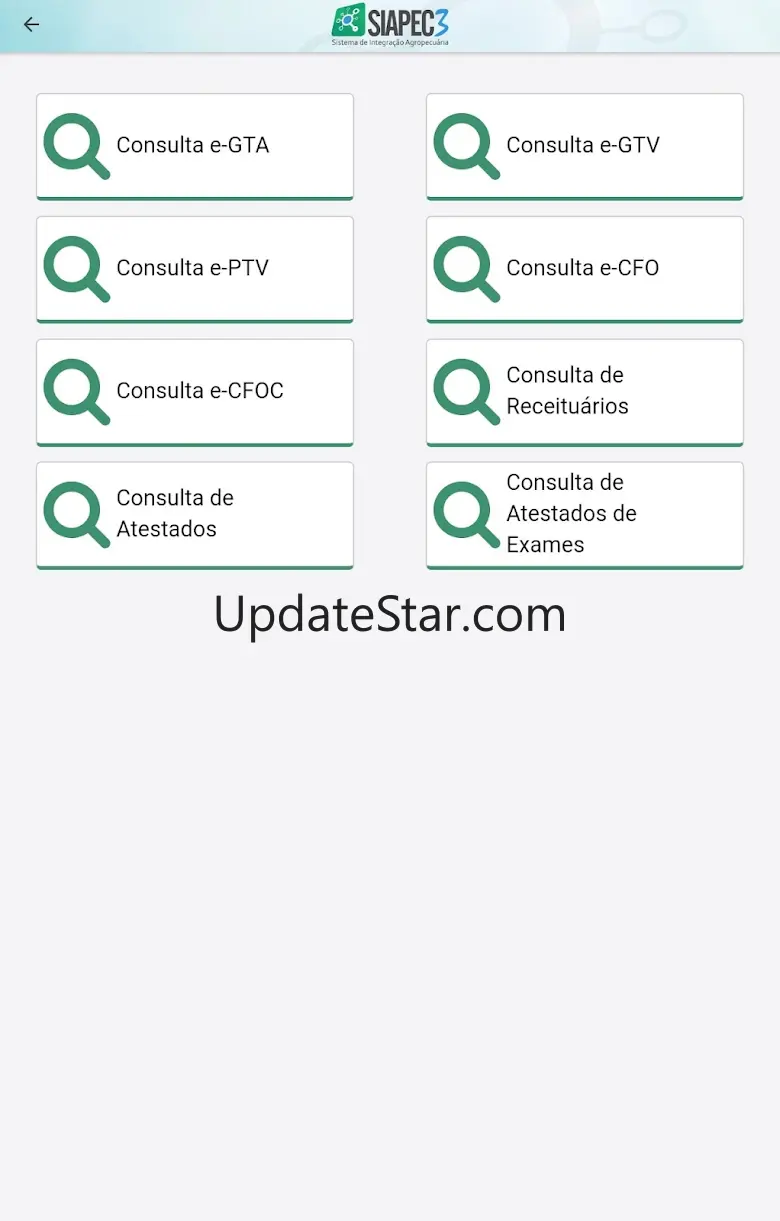Open Consulta de Receituários

tap(585, 392)
